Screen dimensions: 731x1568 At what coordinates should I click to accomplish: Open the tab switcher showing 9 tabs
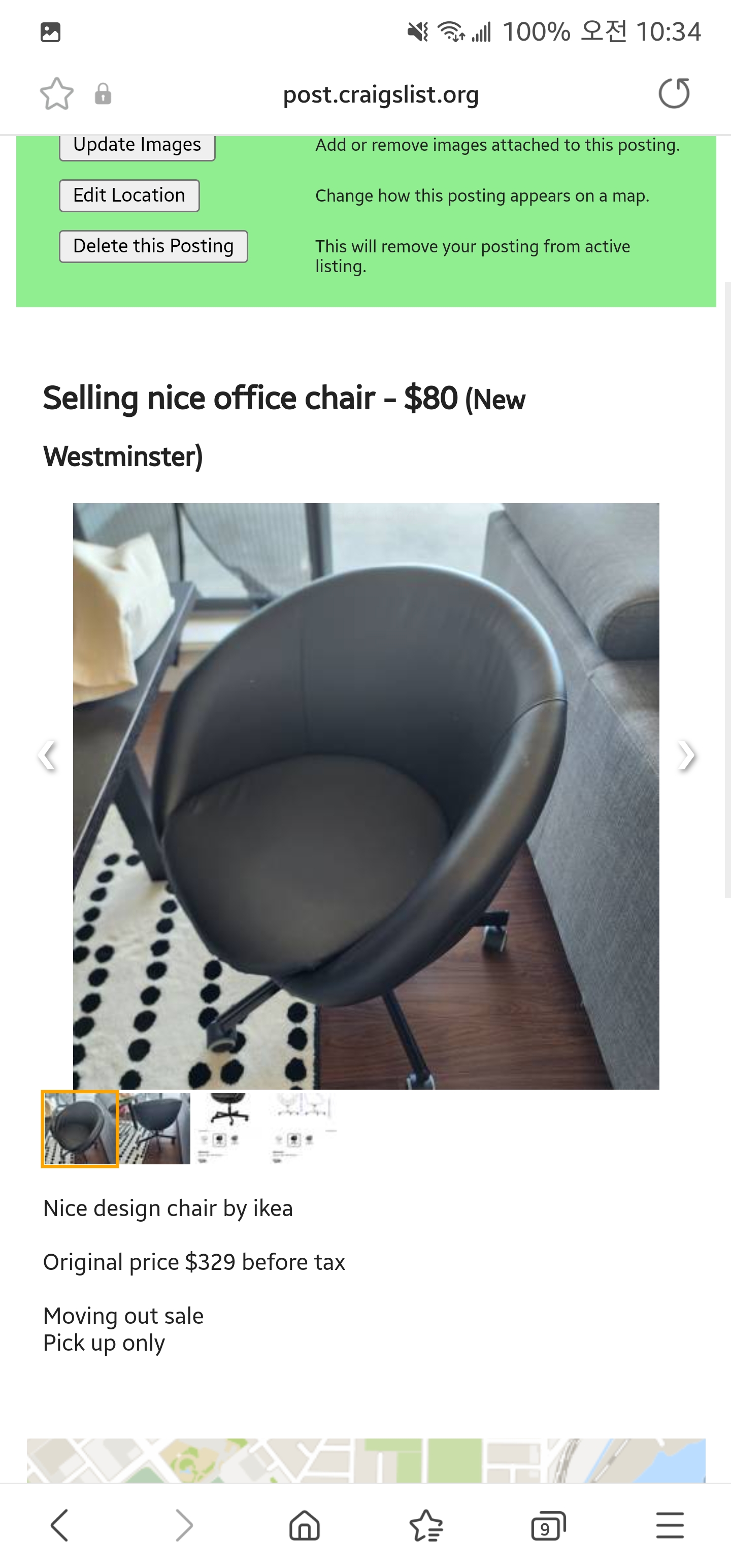548,1525
